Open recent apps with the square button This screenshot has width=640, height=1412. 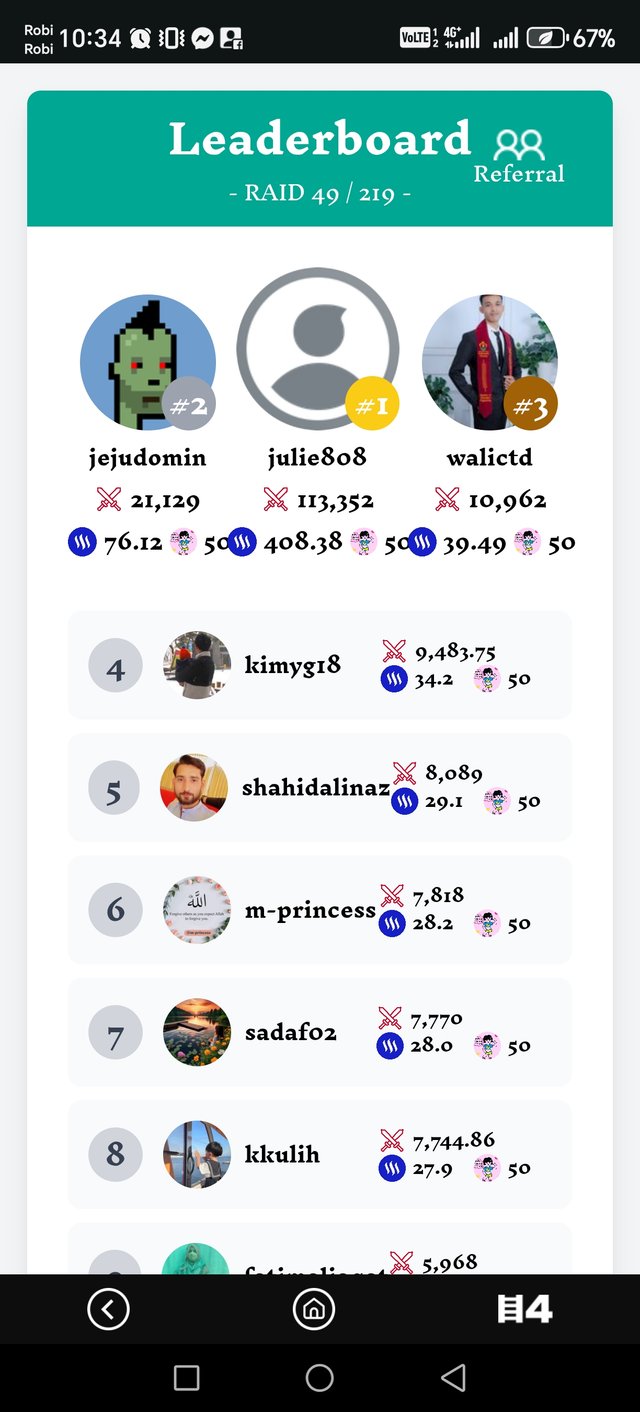[x=187, y=1378]
